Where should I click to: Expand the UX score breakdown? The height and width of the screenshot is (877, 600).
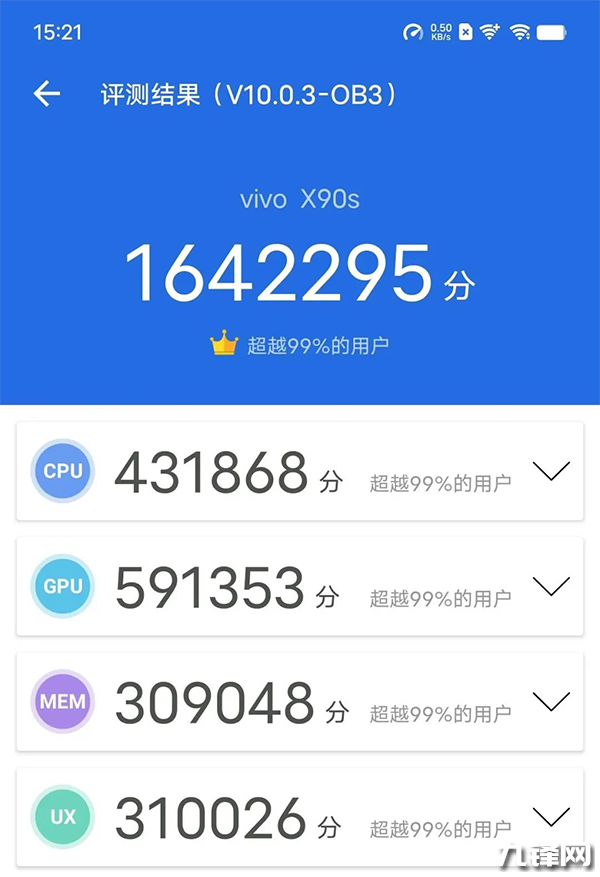[551, 815]
